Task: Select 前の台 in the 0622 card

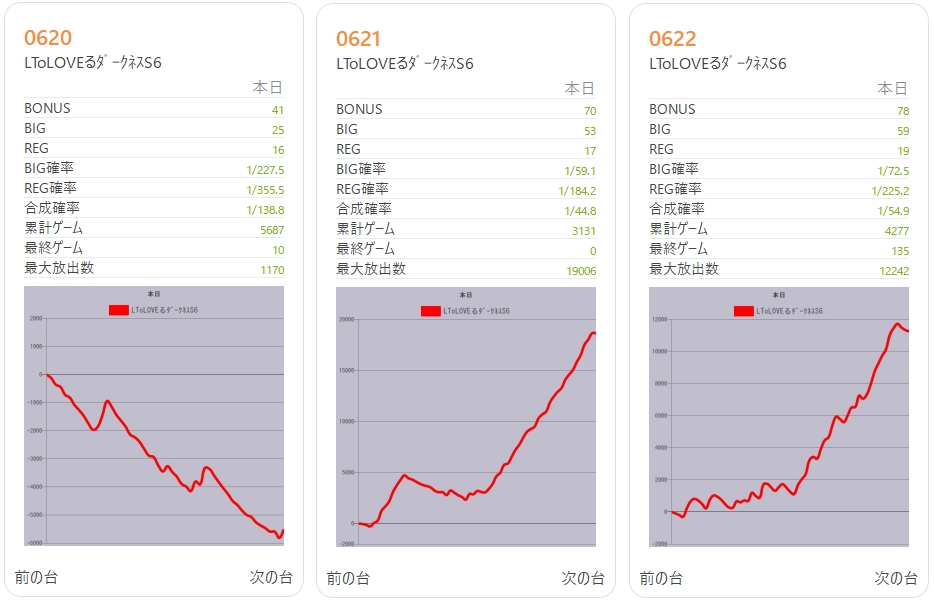Action: click(661, 578)
